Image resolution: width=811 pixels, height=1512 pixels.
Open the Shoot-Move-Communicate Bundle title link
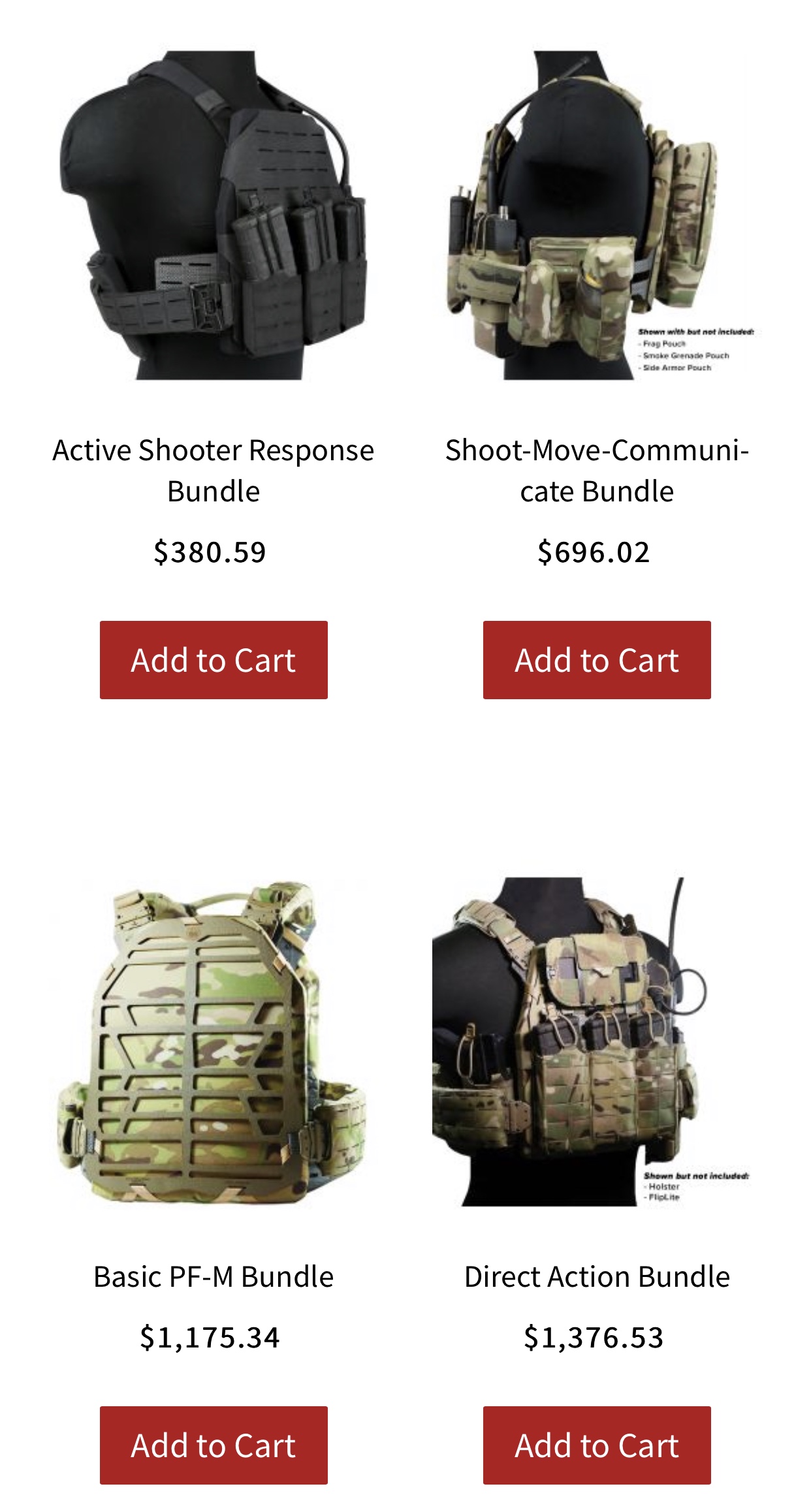[x=597, y=471]
